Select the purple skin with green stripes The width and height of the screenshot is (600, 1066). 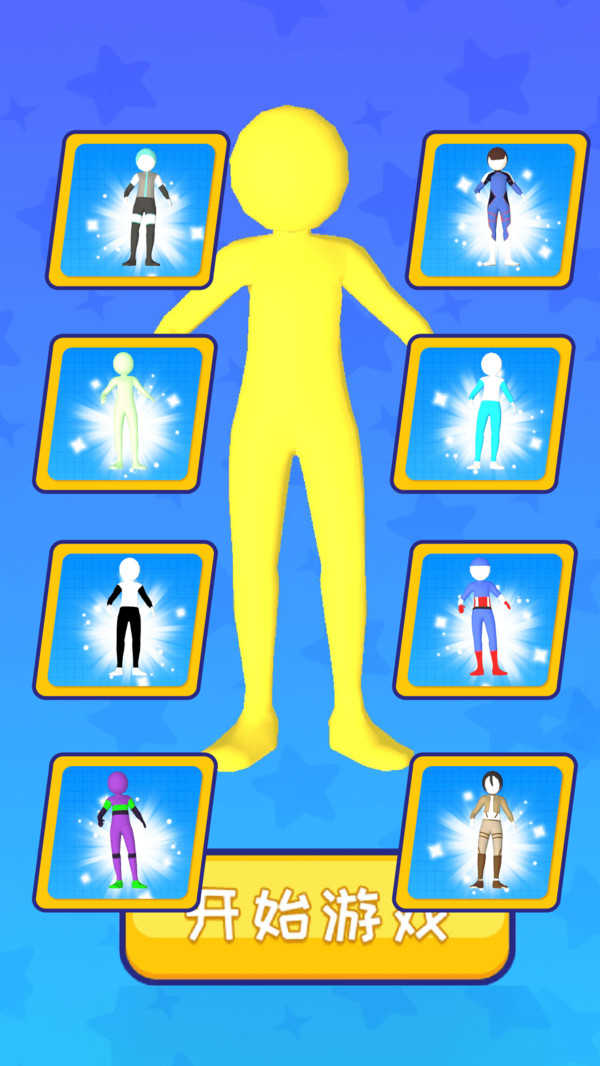pos(125,832)
